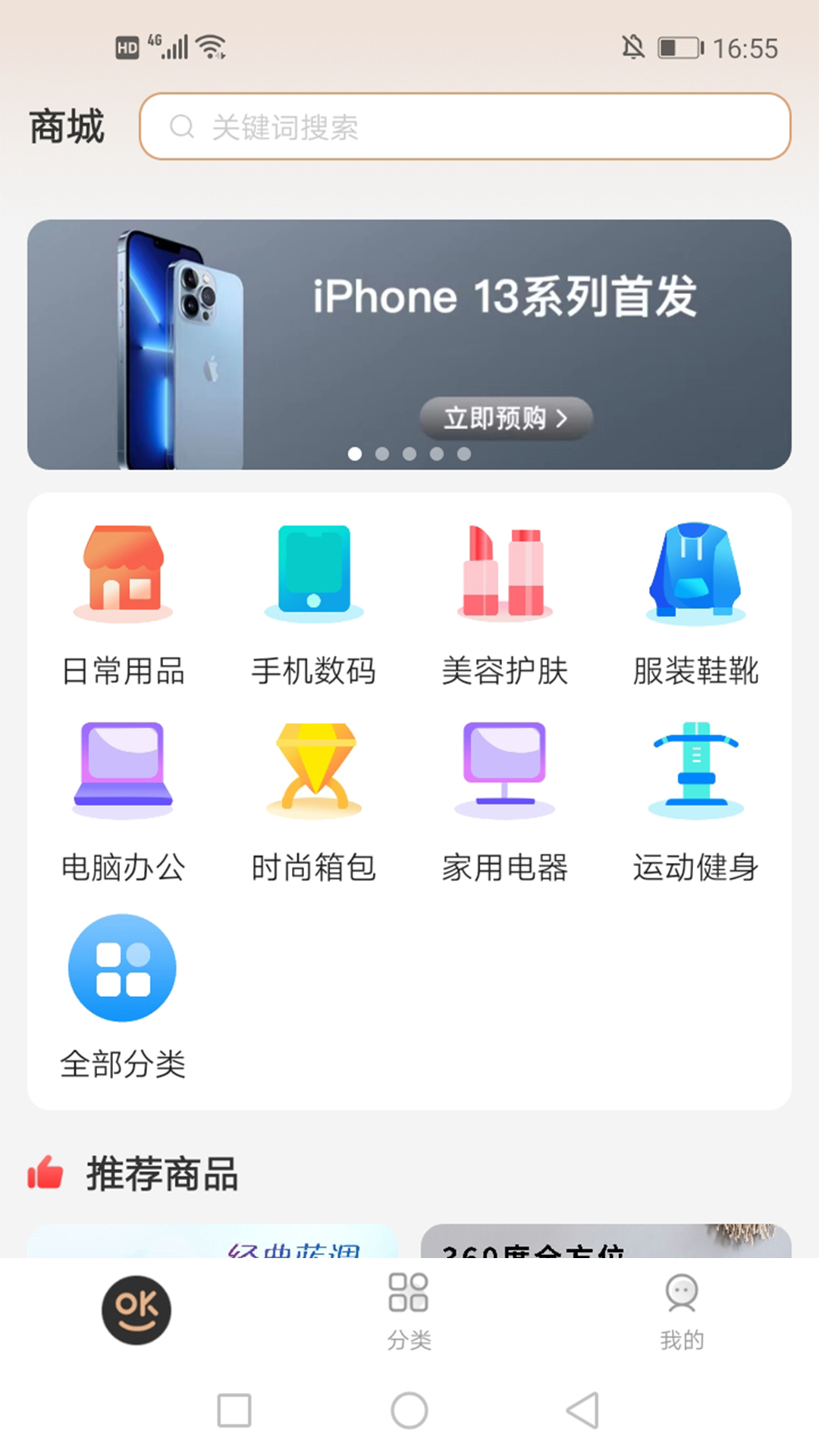
Task: Open the 电脑办公 category
Action: 123,801
